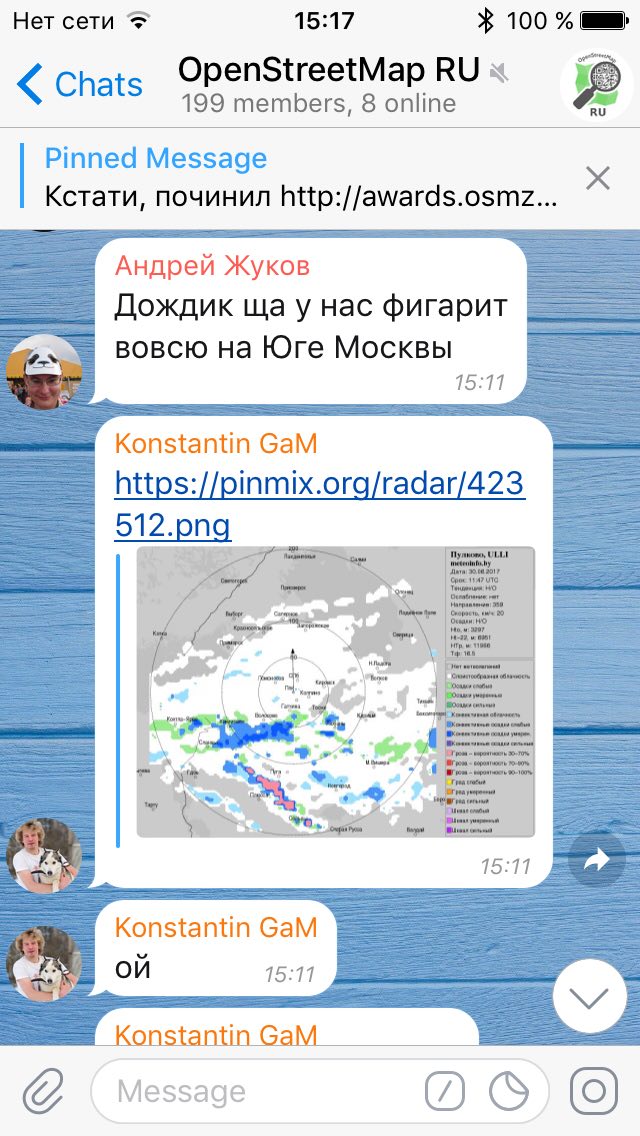This screenshot has width=640, height=1136.
Task: Jump to the latest messages
Action: coord(589,997)
